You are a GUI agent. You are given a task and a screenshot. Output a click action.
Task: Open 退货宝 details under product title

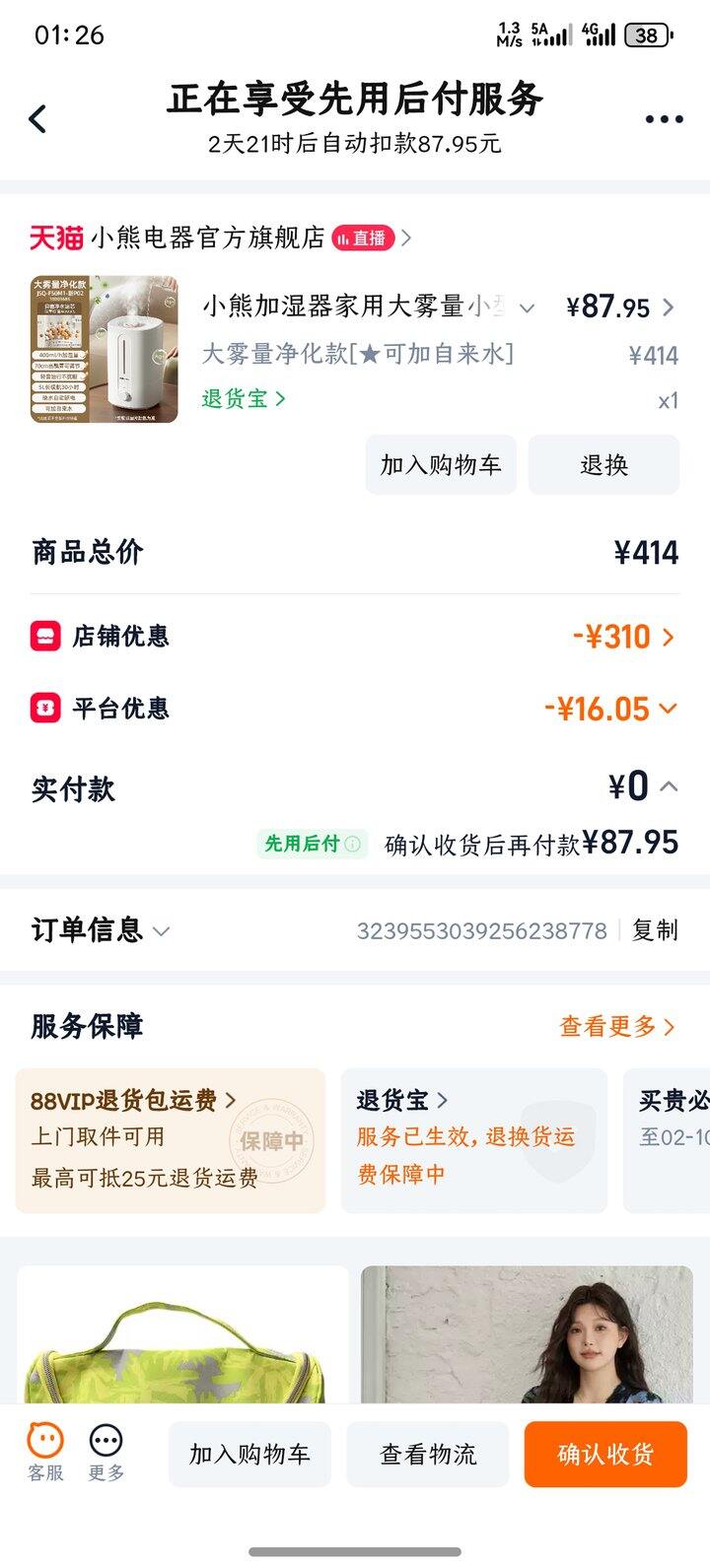[x=243, y=399]
